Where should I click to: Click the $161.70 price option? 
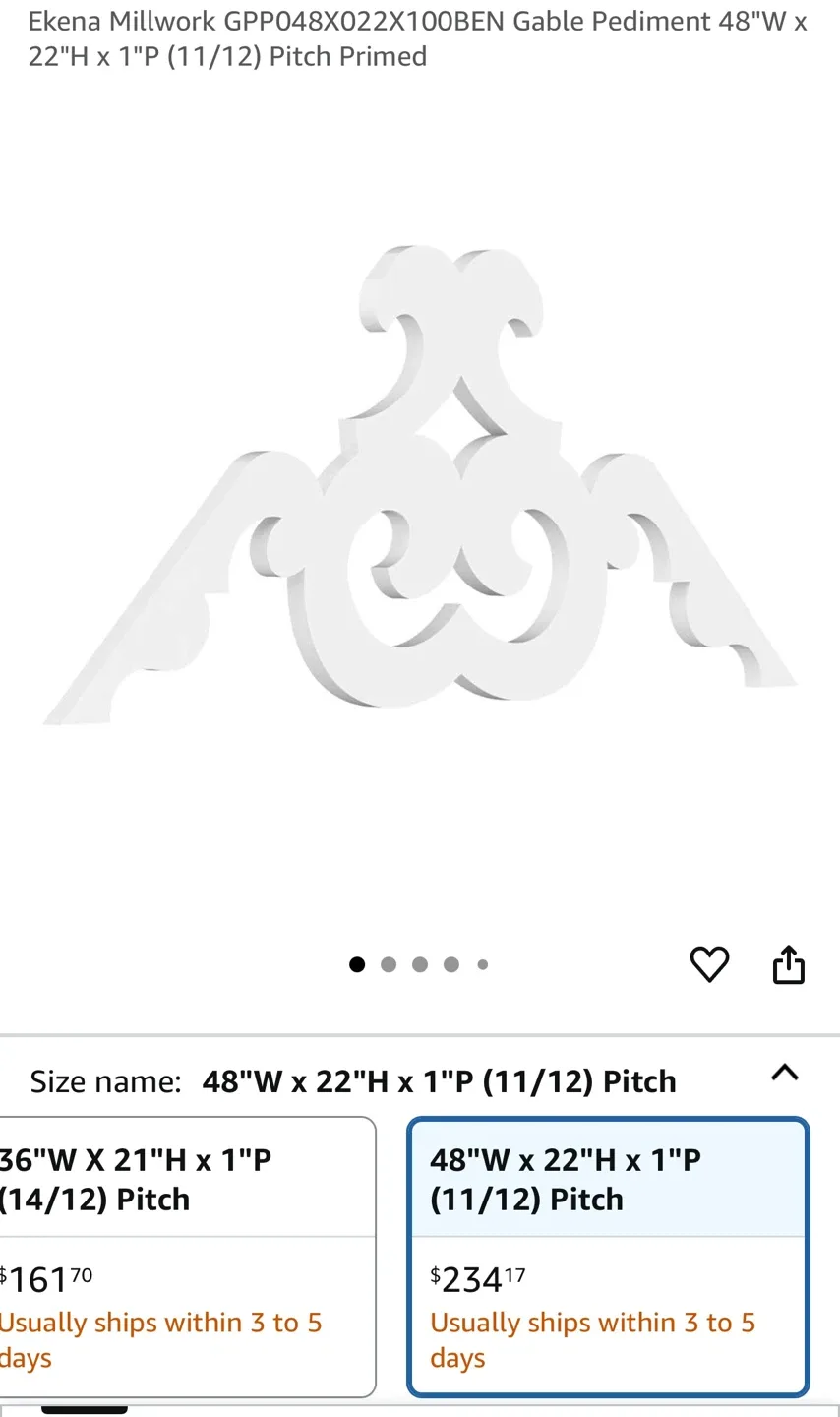[44, 1277]
